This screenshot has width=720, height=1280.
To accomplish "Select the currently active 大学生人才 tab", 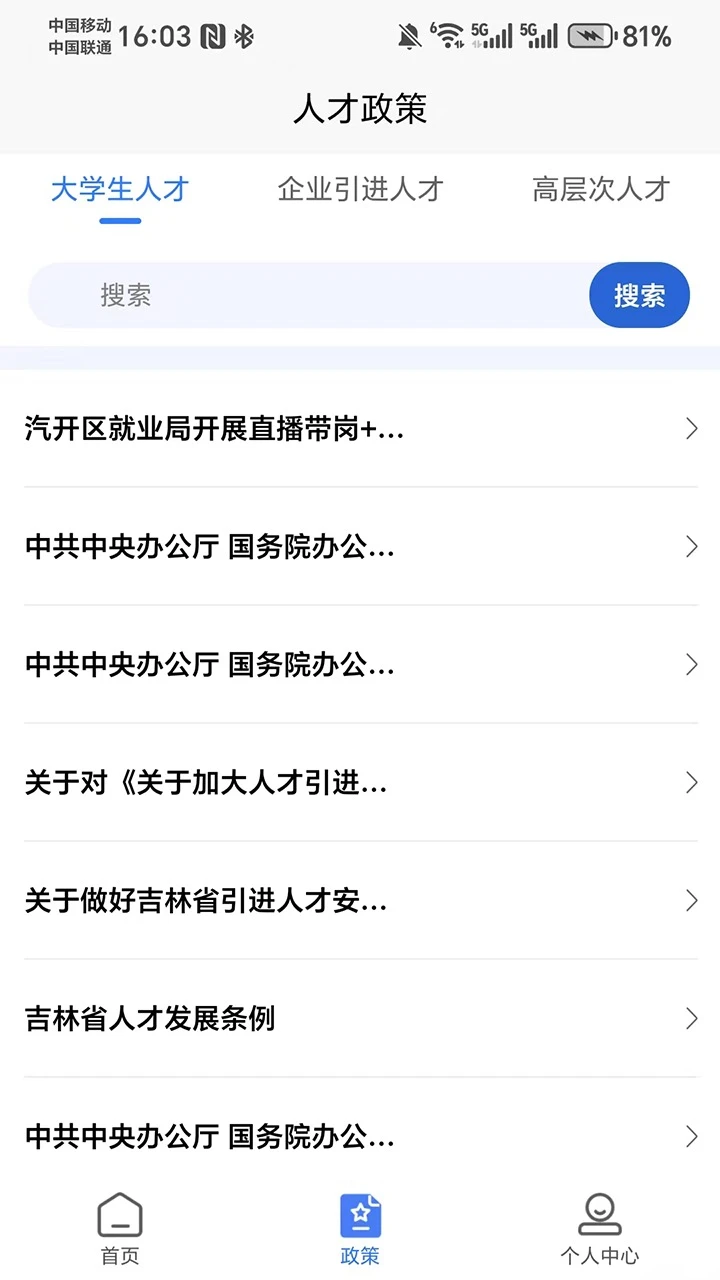I will [x=120, y=190].
